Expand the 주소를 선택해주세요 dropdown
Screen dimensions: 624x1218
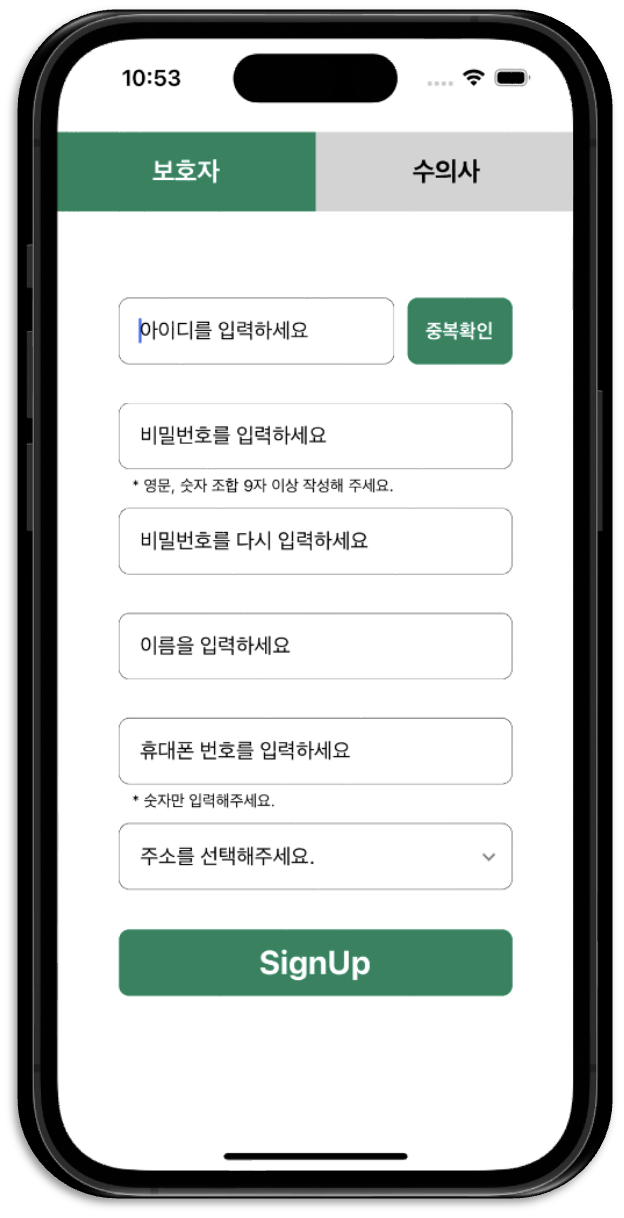(x=315, y=856)
